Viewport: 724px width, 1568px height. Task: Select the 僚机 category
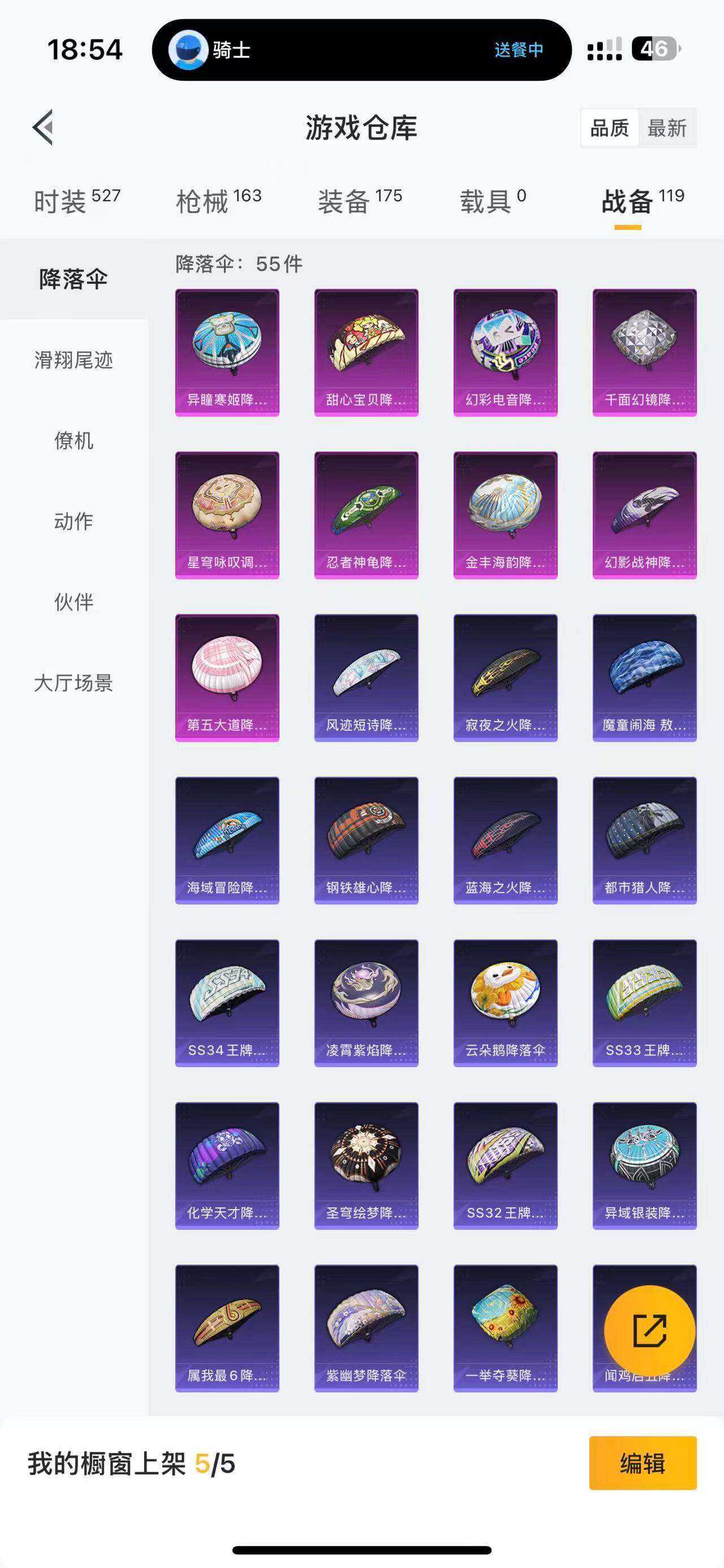(74, 441)
